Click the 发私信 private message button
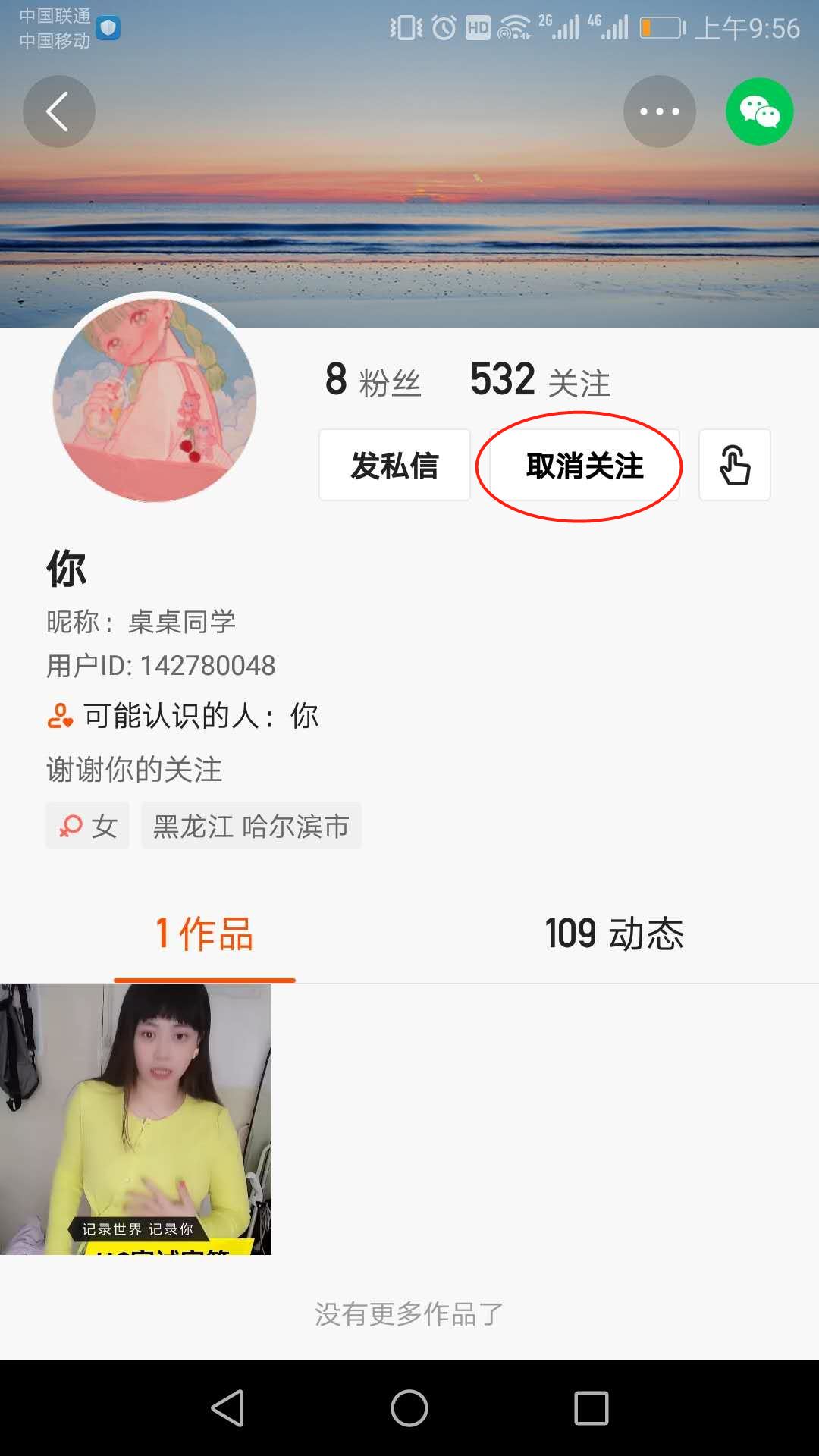Viewport: 819px width, 1456px height. (x=394, y=464)
